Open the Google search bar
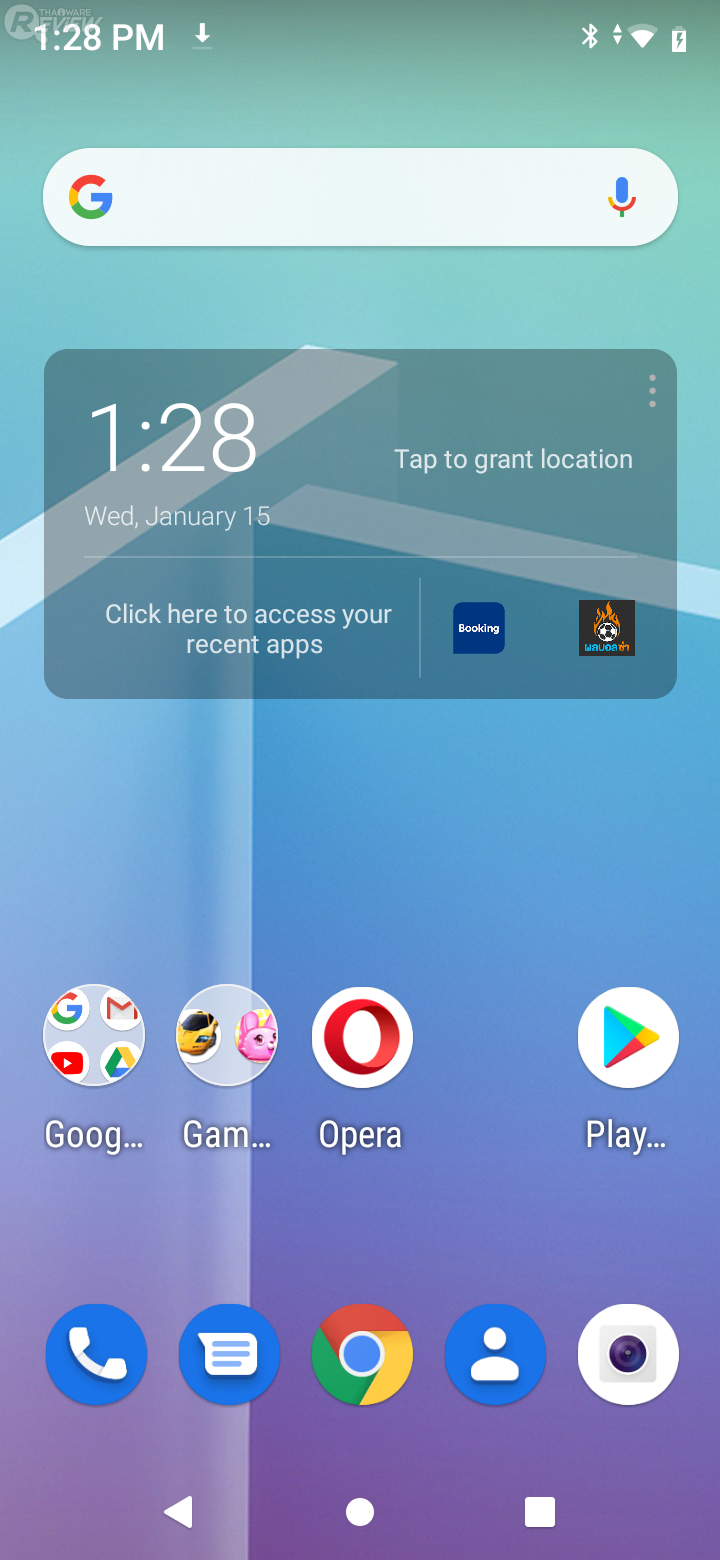The width and height of the screenshot is (720, 1560). pos(340,197)
